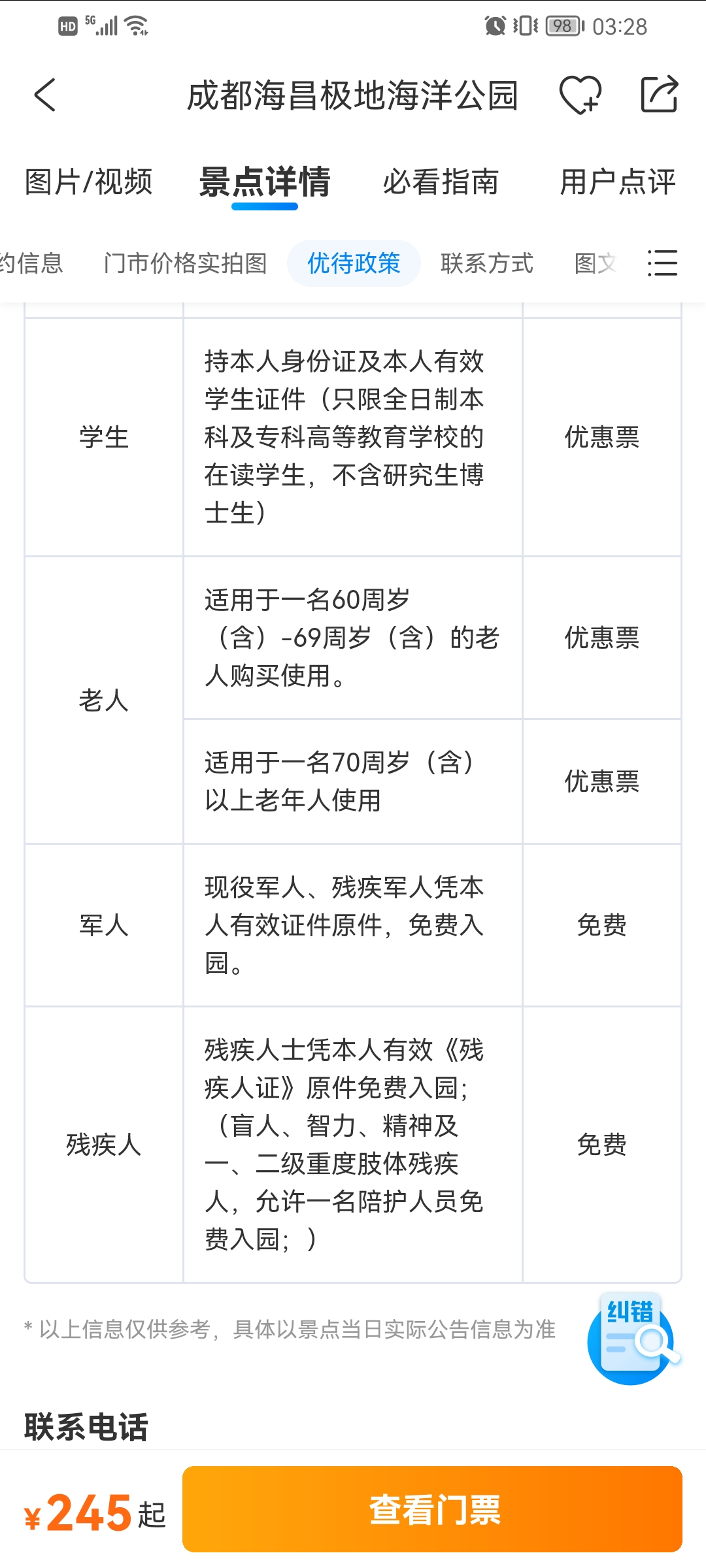Image resolution: width=706 pixels, height=1568 pixels.
Task: Jump to the 联系方式 section
Action: coord(487,263)
